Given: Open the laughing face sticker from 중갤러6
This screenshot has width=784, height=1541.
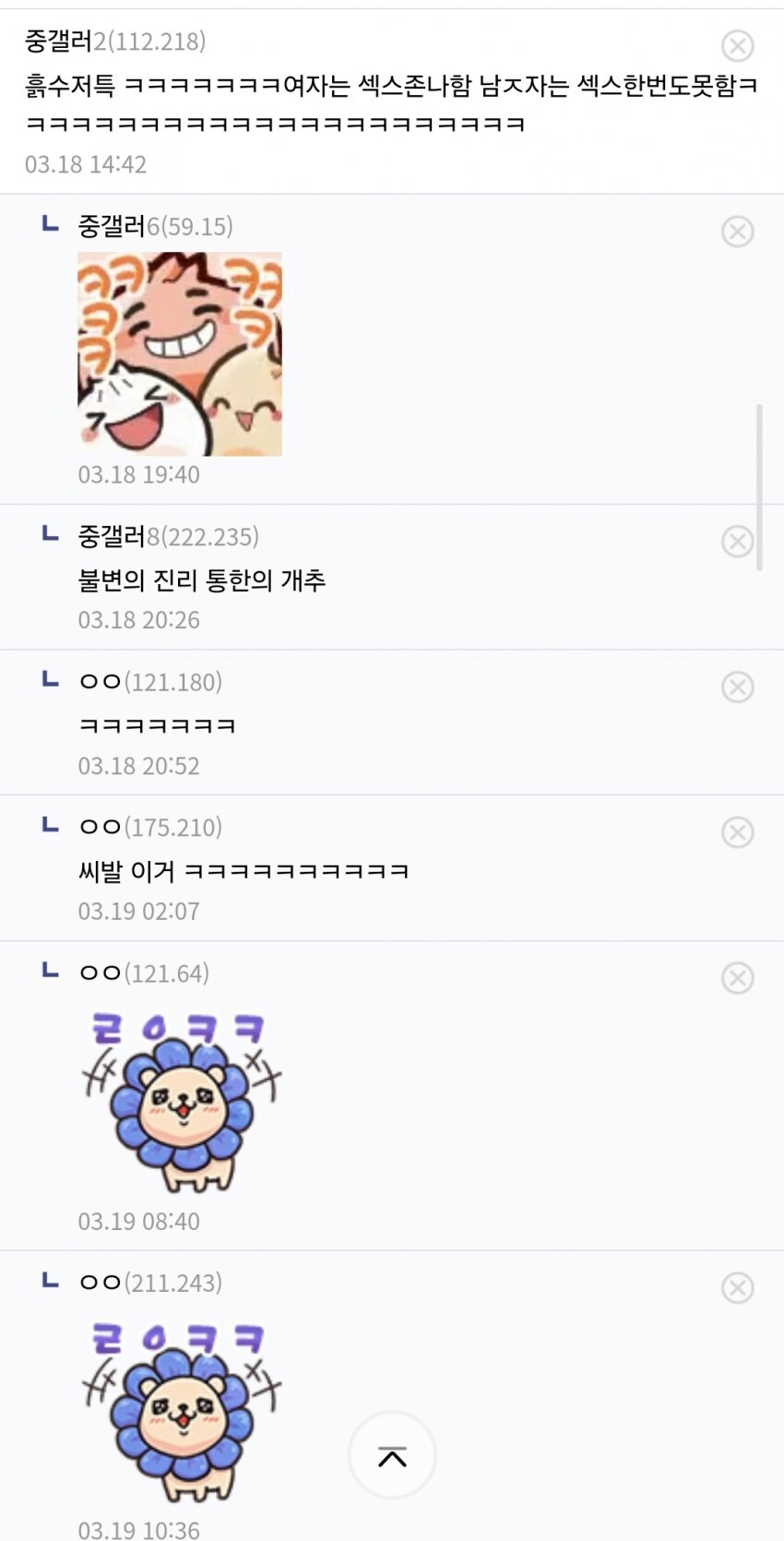Looking at the screenshot, I should (180, 352).
